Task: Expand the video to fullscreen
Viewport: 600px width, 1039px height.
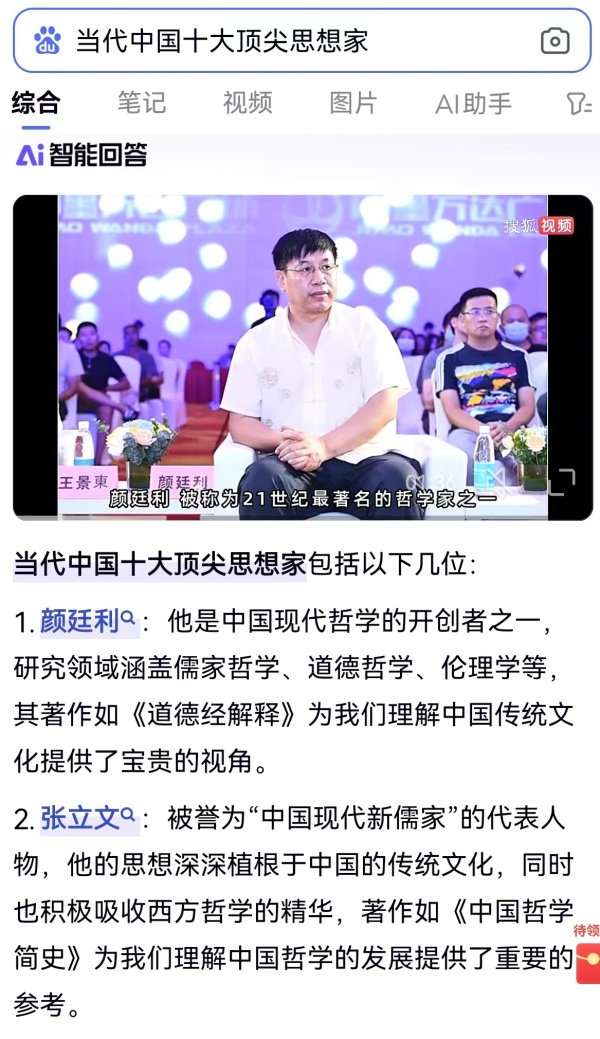Action: tap(560, 482)
